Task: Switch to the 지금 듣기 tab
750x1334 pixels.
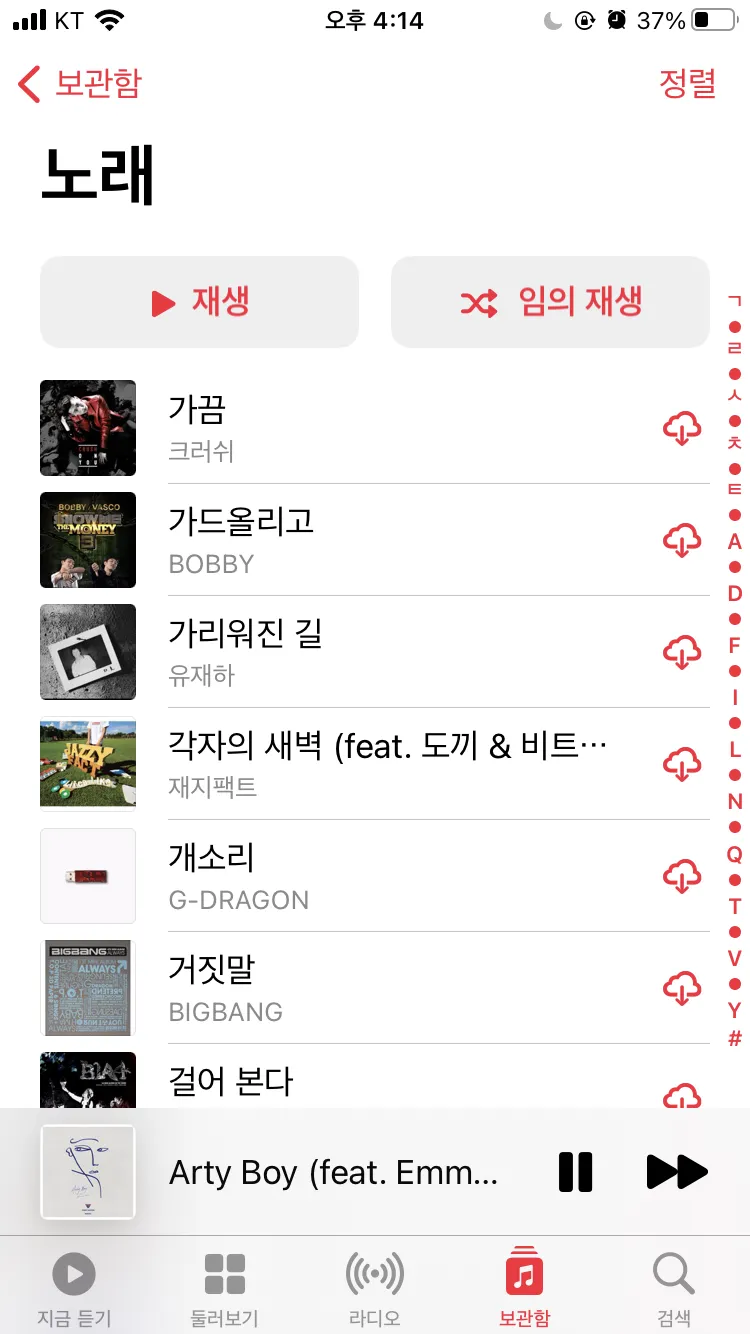Action: 73,1285
